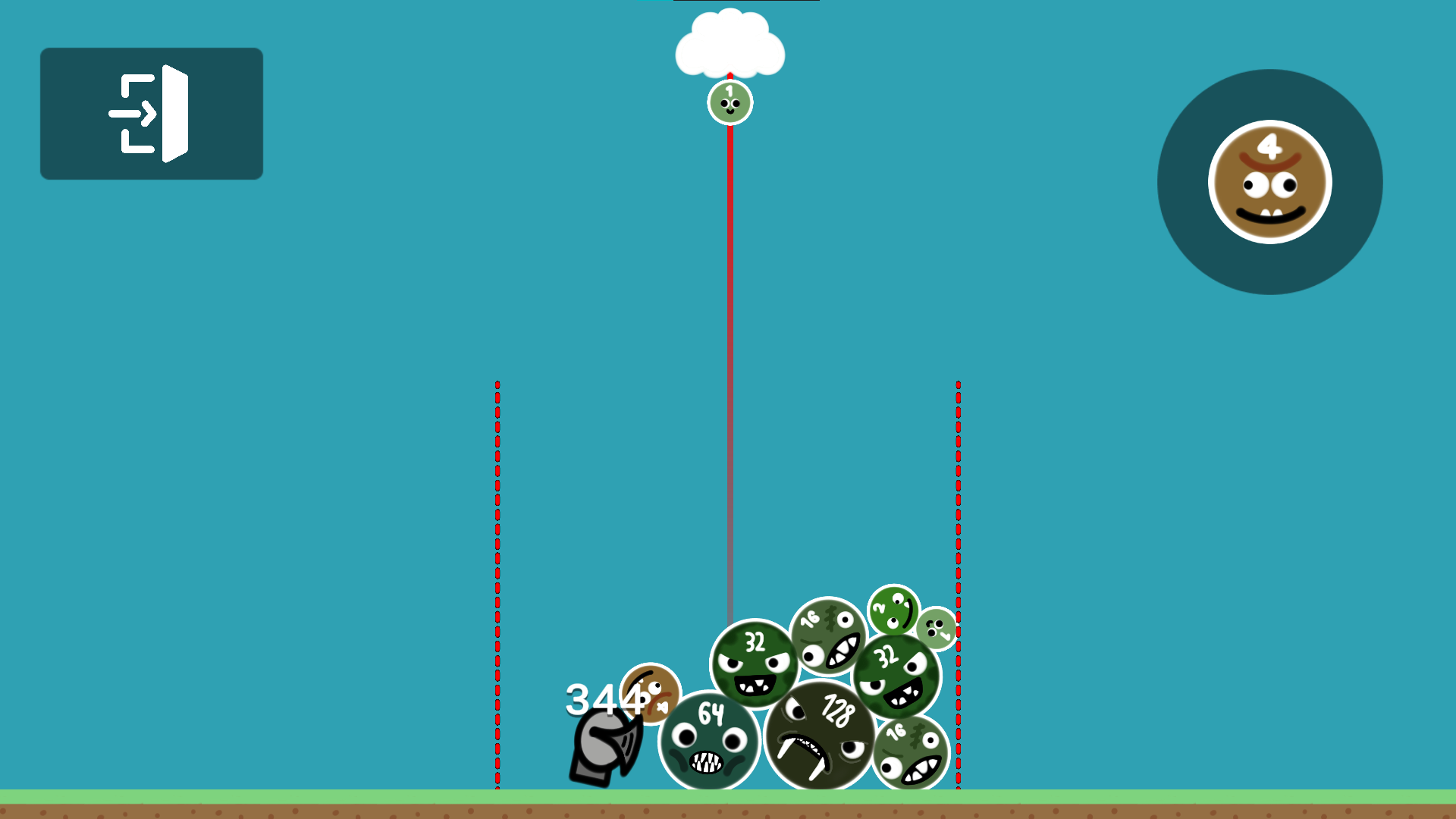Tap the exit door button
The width and height of the screenshot is (1456, 819).
[x=152, y=114]
